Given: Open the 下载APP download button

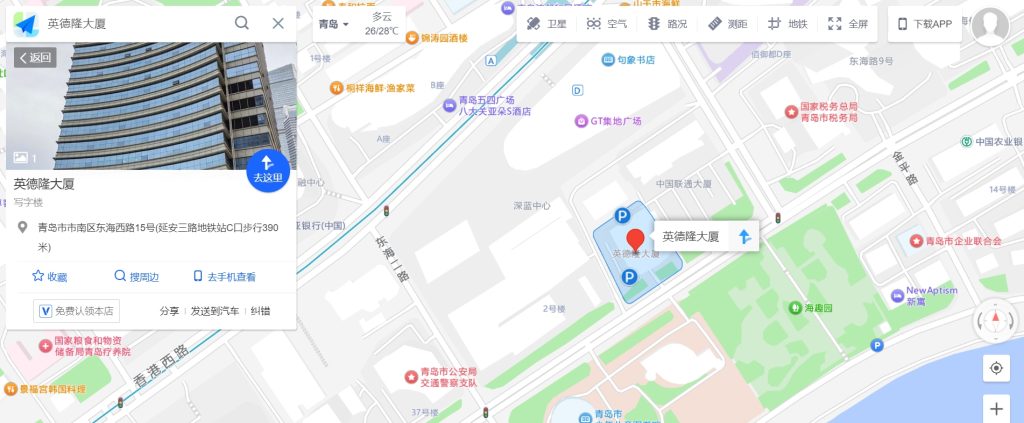Looking at the screenshot, I should (x=923, y=24).
